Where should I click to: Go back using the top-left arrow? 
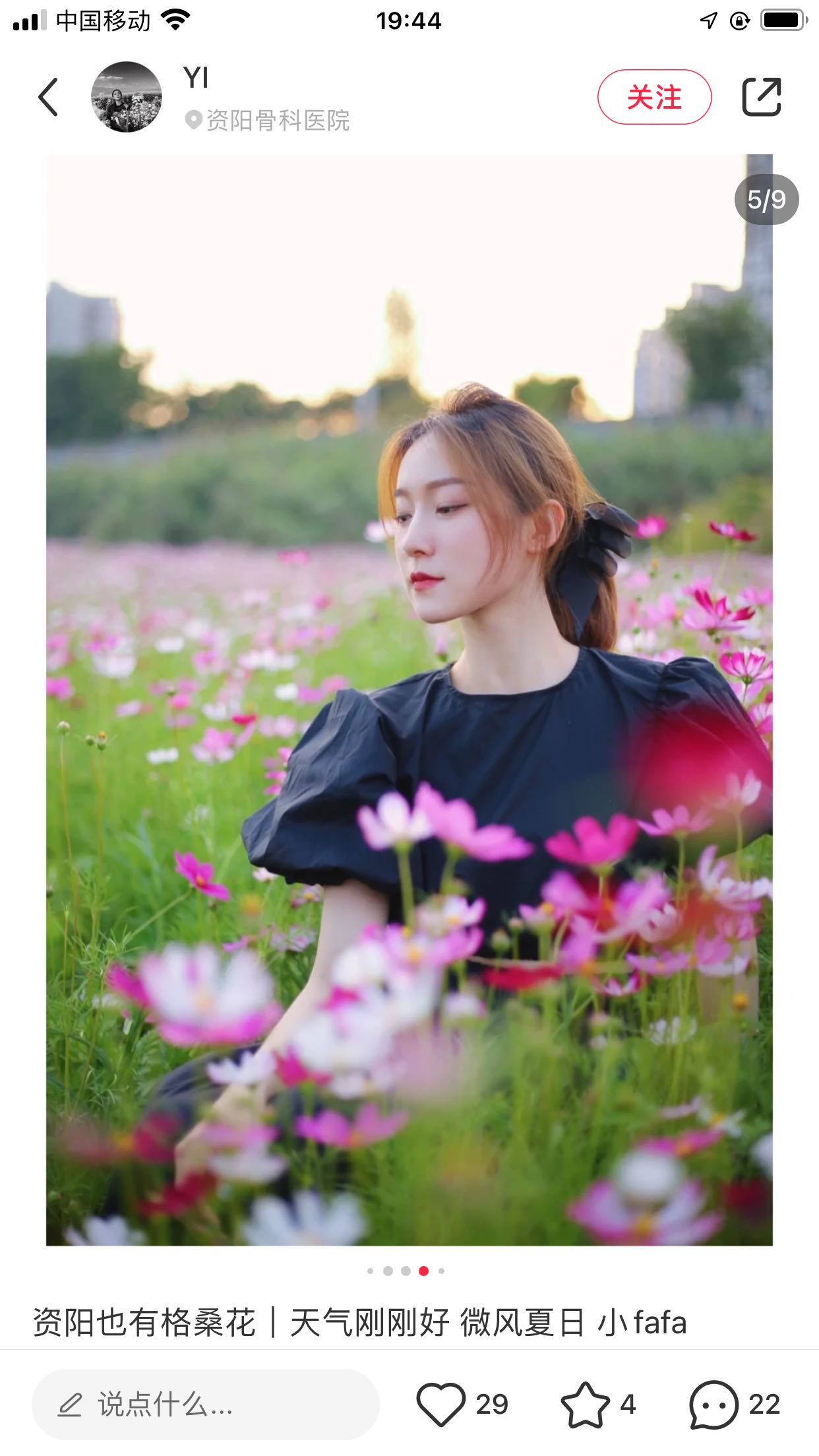pos(48,97)
